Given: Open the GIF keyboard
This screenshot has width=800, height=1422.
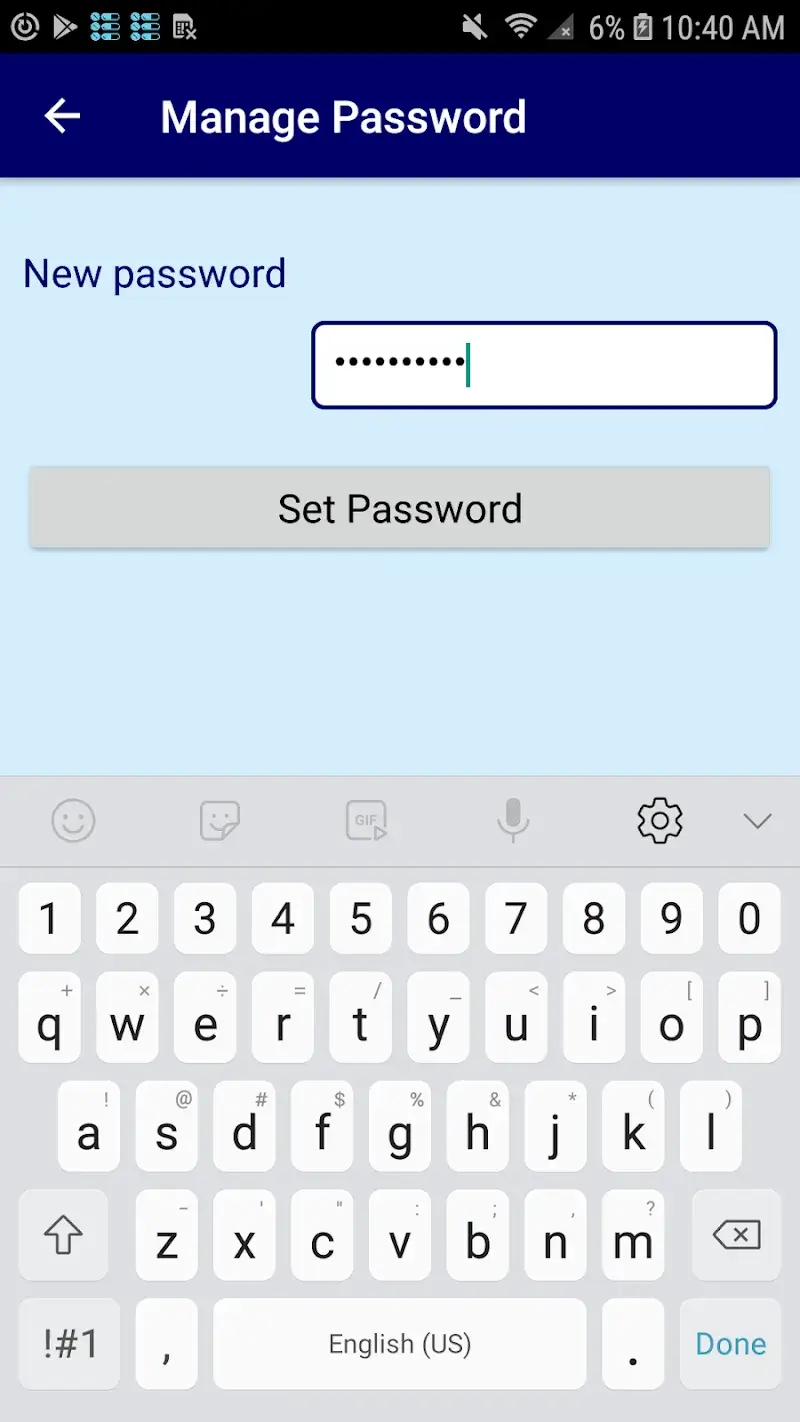Looking at the screenshot, I should click(x=366, y=820).
